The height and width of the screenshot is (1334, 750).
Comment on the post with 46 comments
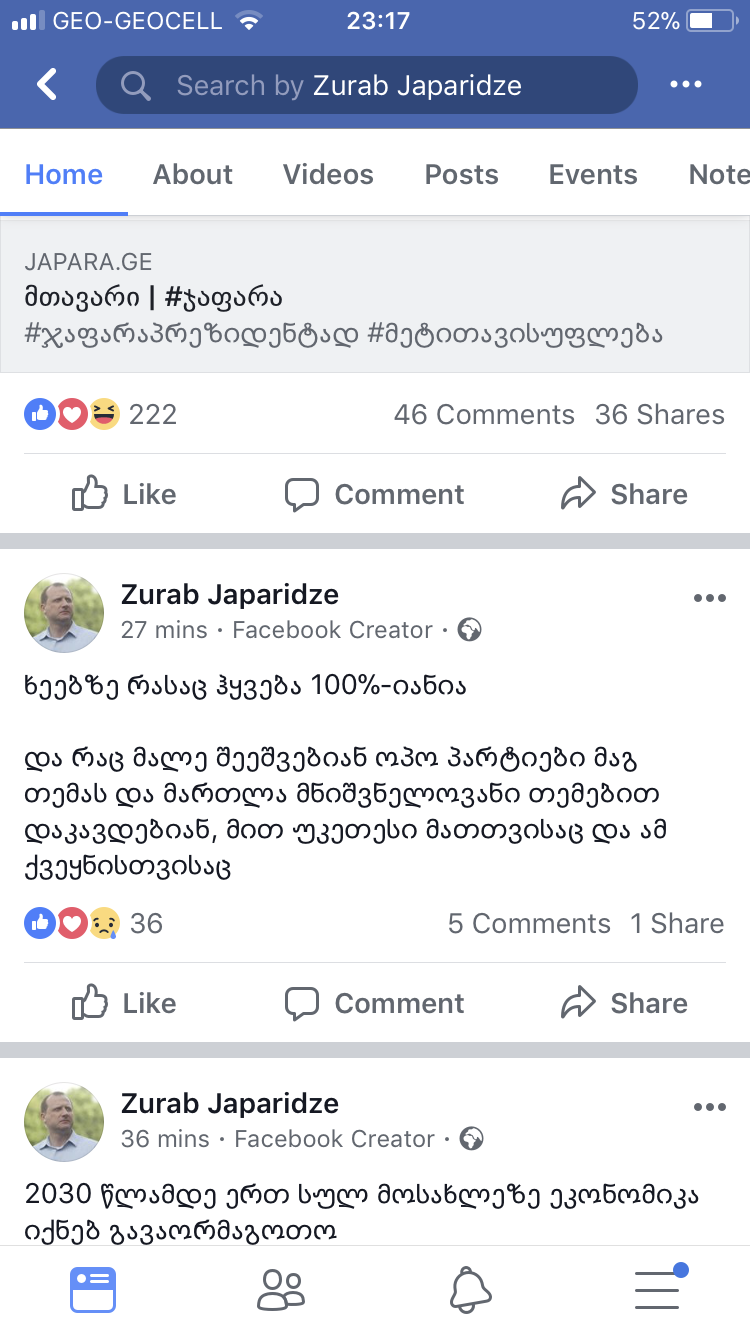click(x=374, y=494)
